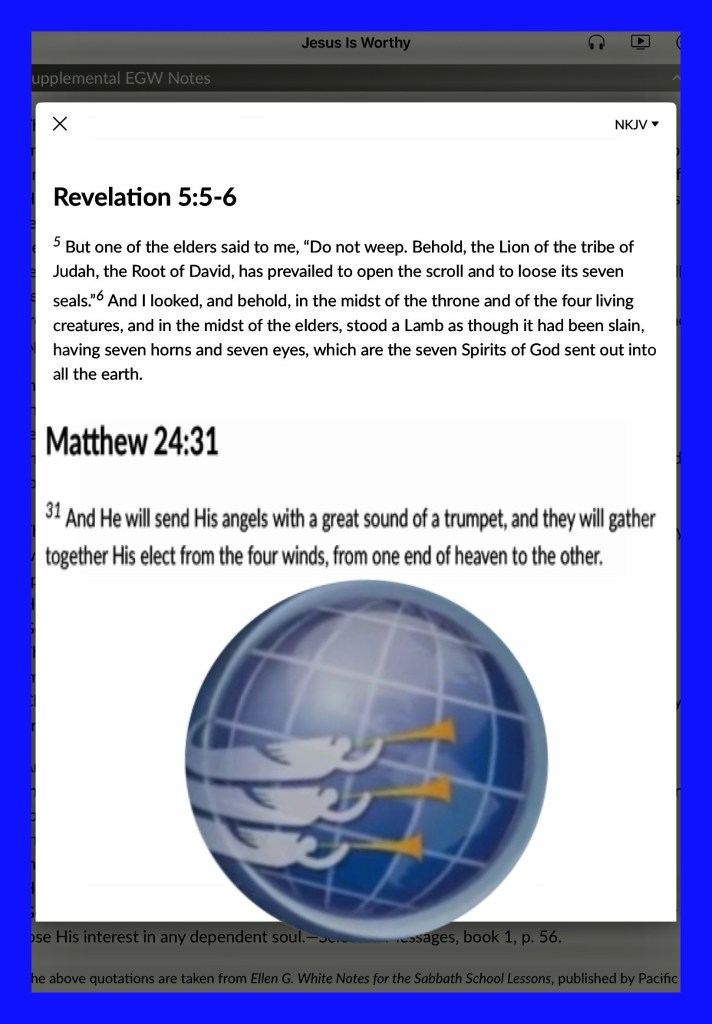Close the Bible verse popup
The height and width of the screenshot is (1024, 712).
[59, 123]
